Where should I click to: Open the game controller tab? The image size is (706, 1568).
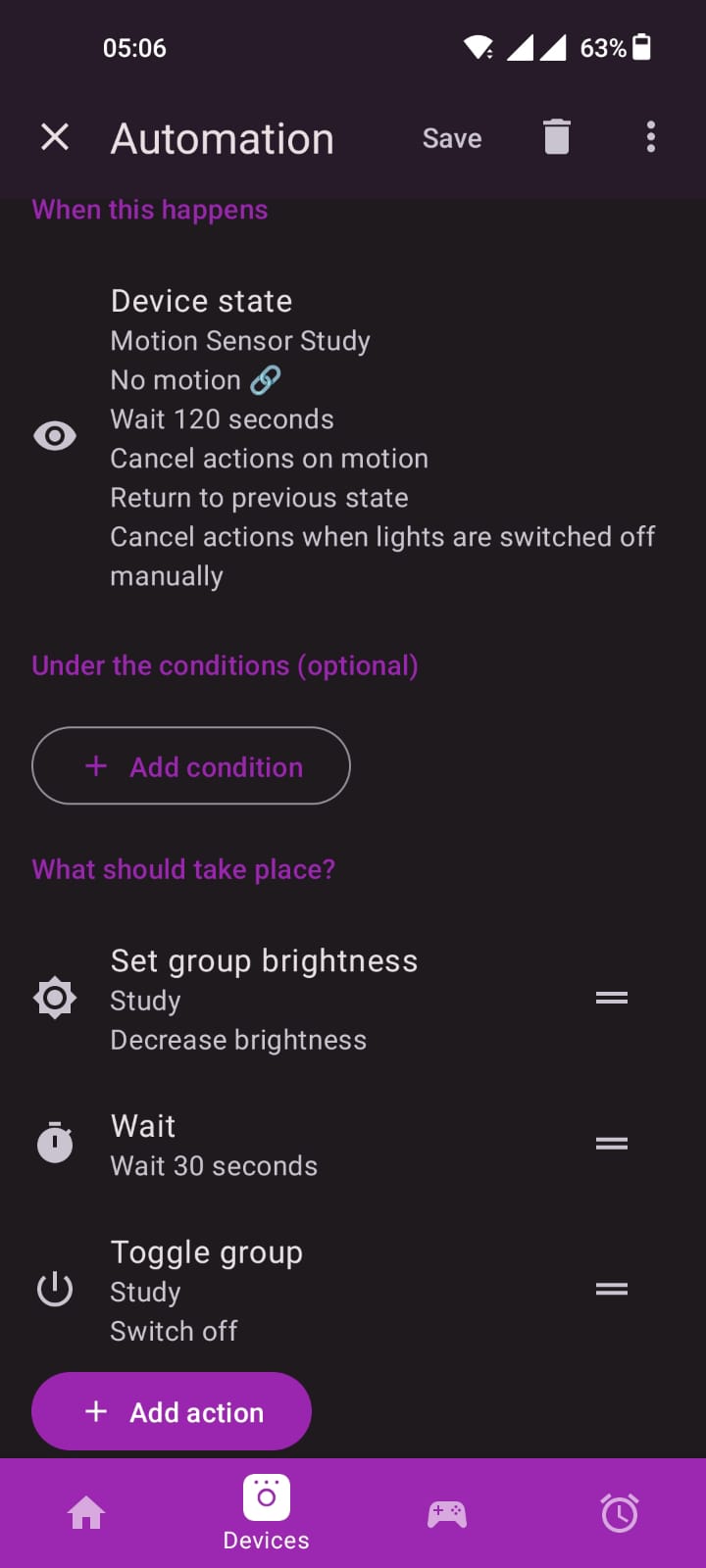pyautogui.click(x=447, y=1514)
